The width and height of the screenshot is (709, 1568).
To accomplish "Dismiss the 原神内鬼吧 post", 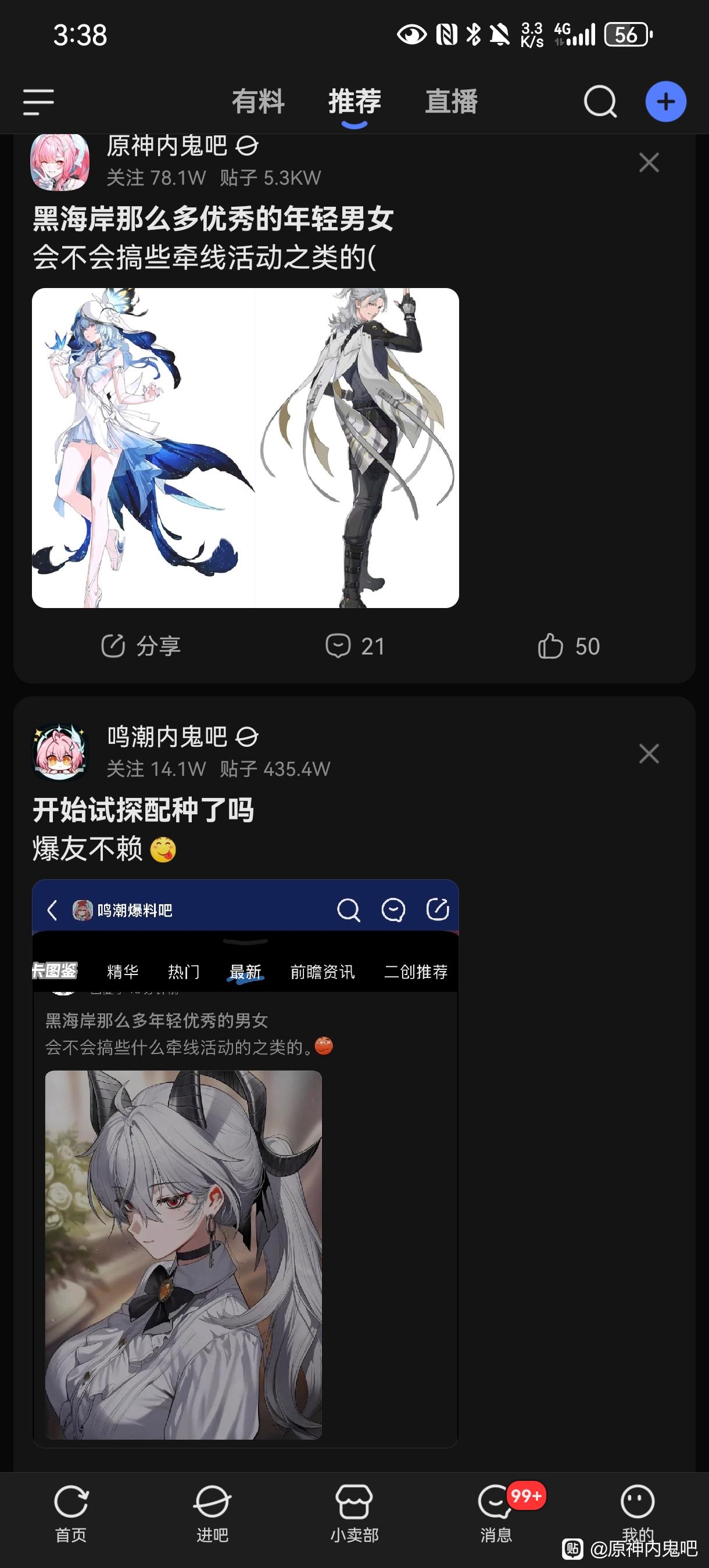I will pos(649,163).
